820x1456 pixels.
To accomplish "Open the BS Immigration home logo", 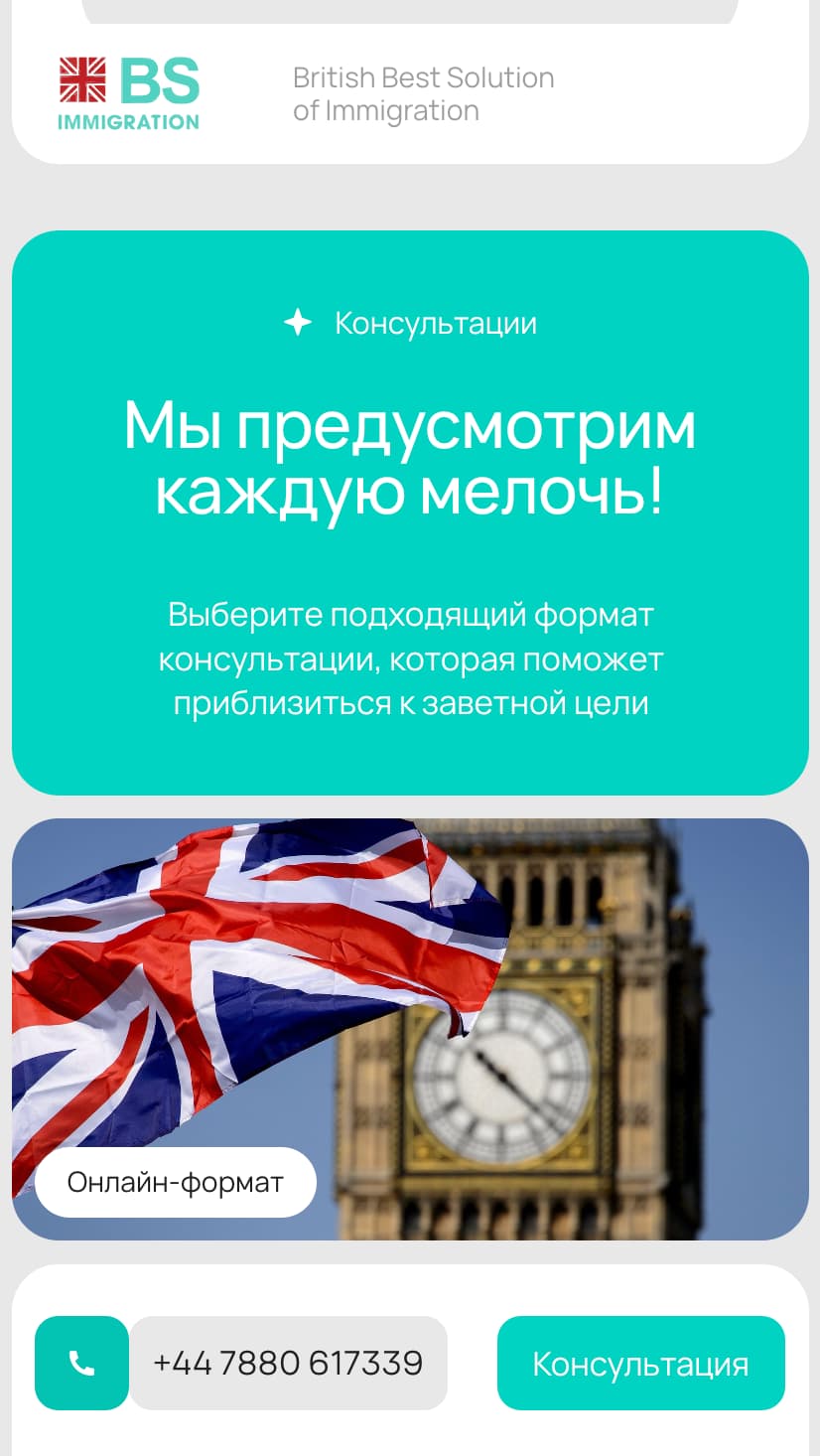I will click(x=129, y=94).
